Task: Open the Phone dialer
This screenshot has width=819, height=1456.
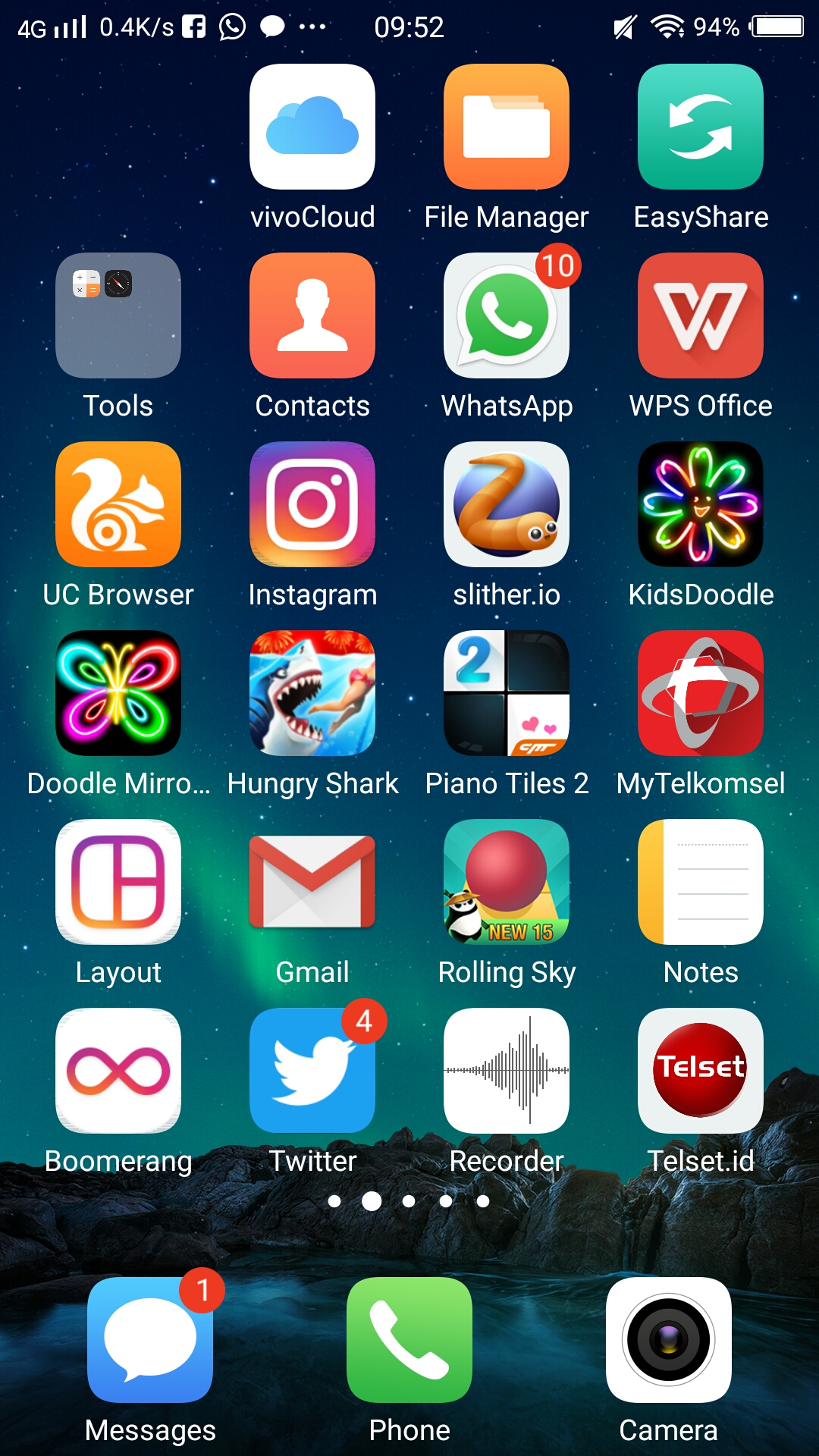Action: pyautogui.click(x=409, y=1340)
